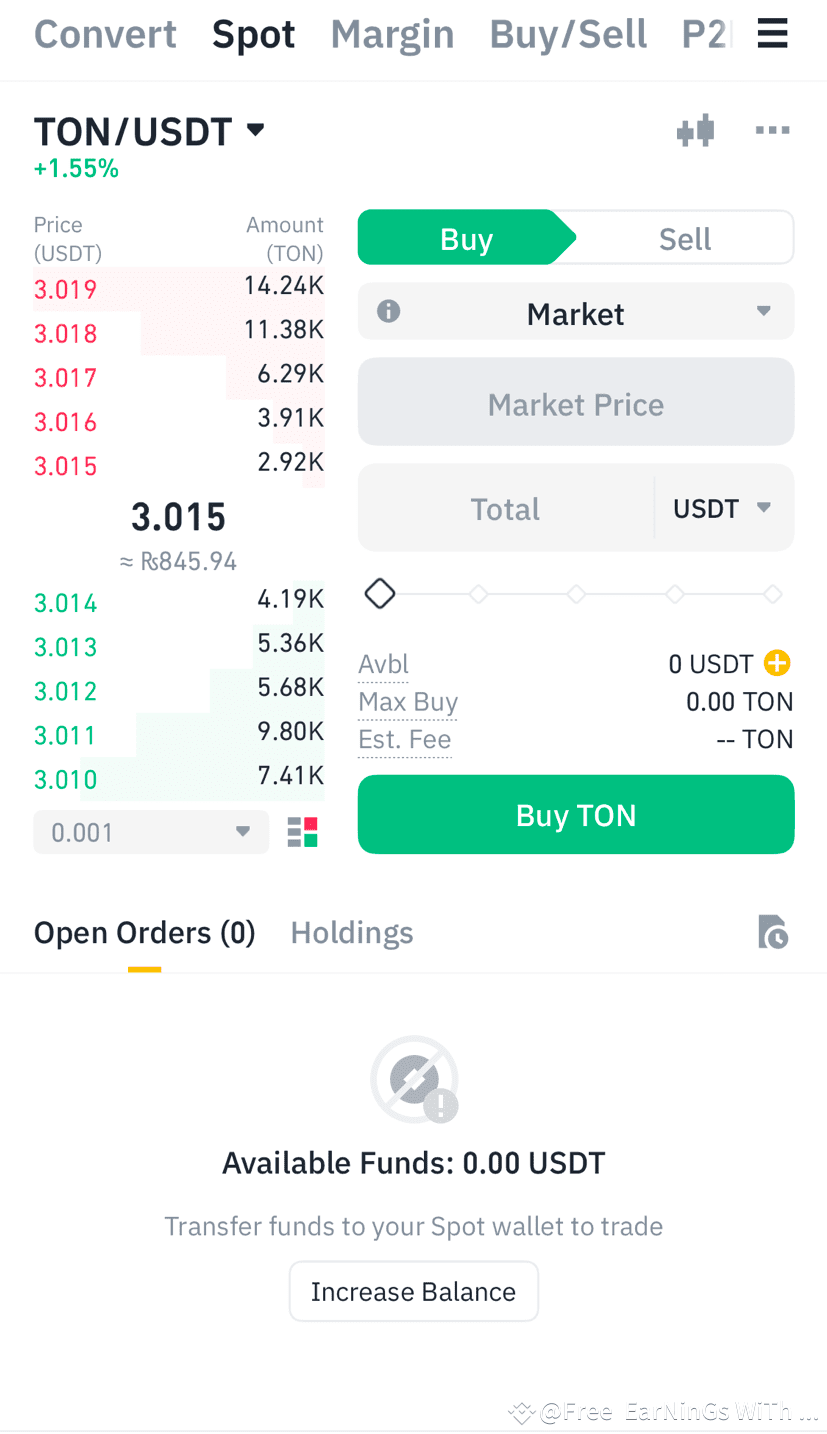Click the plus icon to deposit USDT

tap(777, 662)
